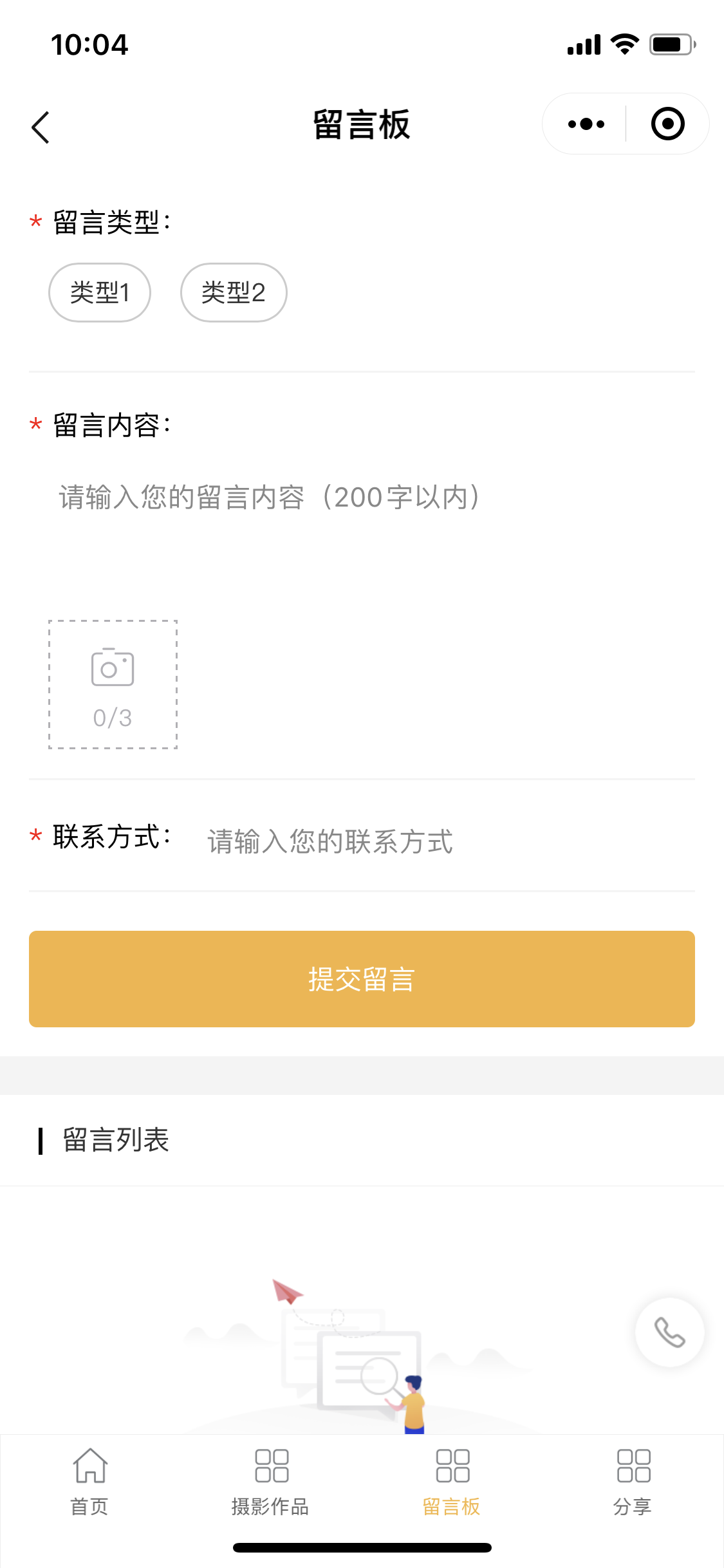
Task: Enter contact info in 联系方式 field
Action: coord(444,841)
